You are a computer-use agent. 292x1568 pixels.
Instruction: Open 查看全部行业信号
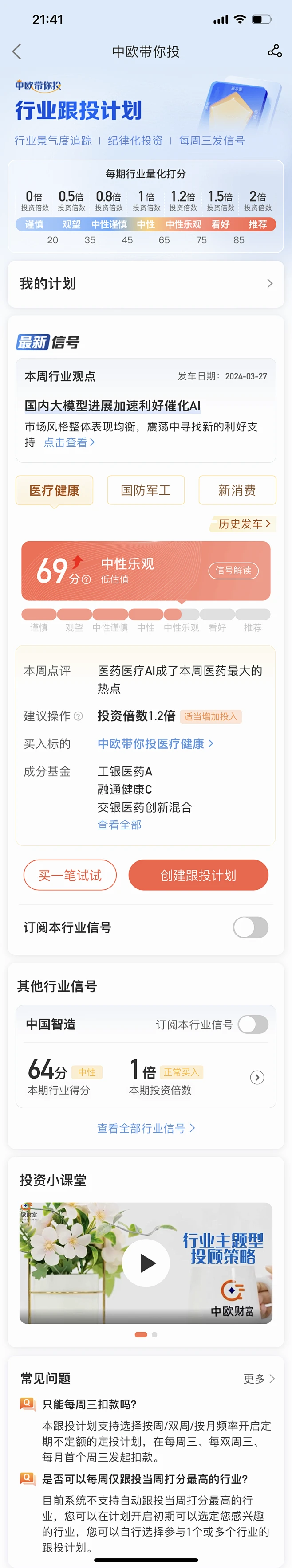146,1128
